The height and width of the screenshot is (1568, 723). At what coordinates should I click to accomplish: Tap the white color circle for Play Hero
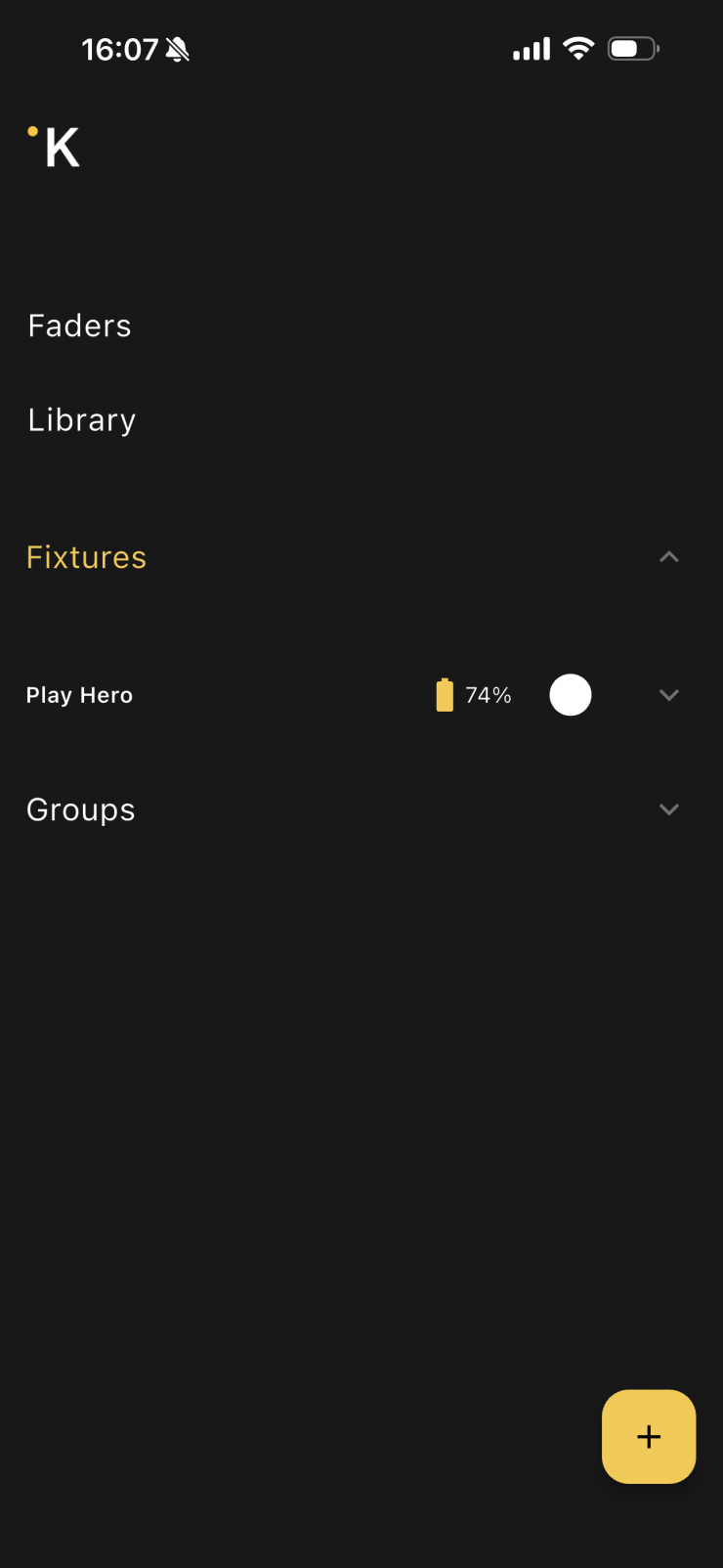pyautogui.click(x=571, y=695)
